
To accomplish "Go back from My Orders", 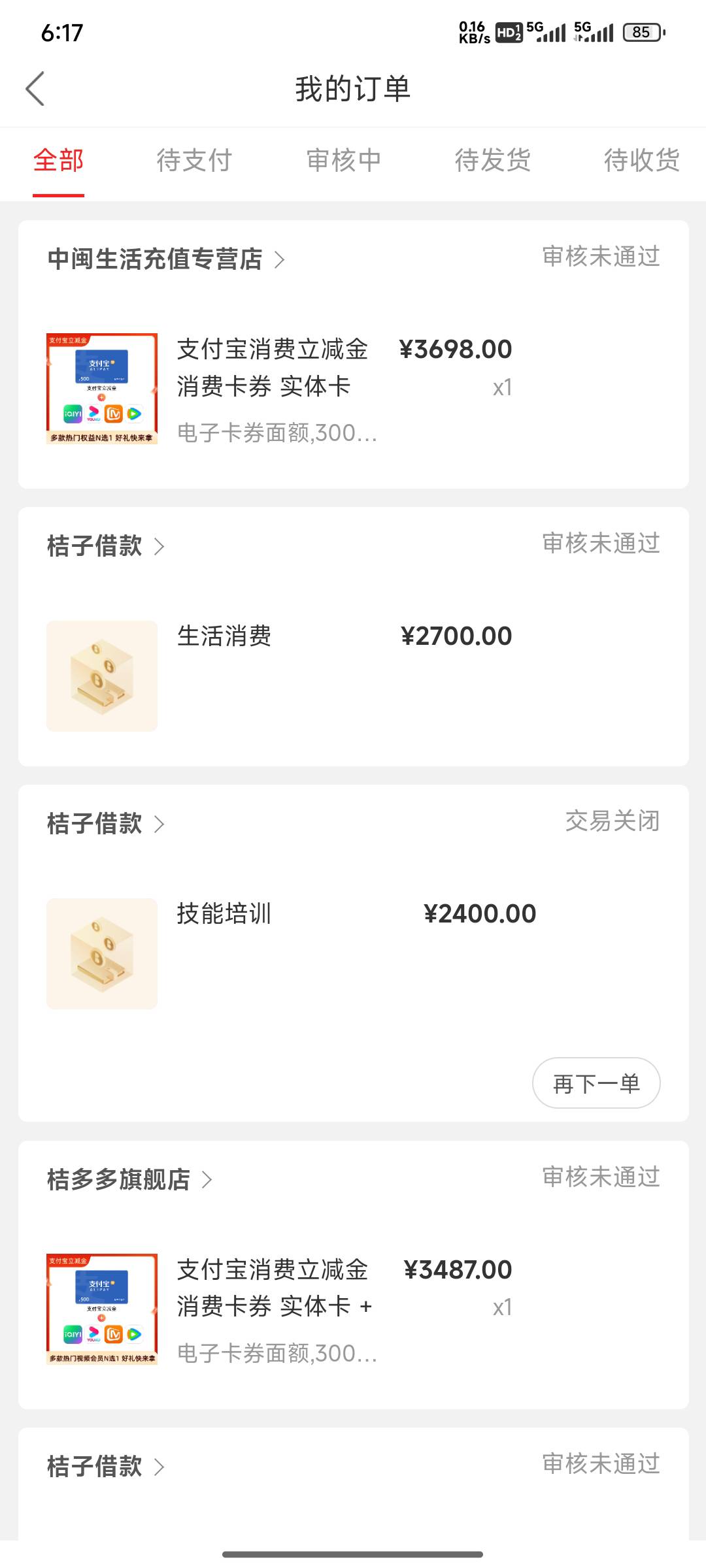I will click(35, 89).
